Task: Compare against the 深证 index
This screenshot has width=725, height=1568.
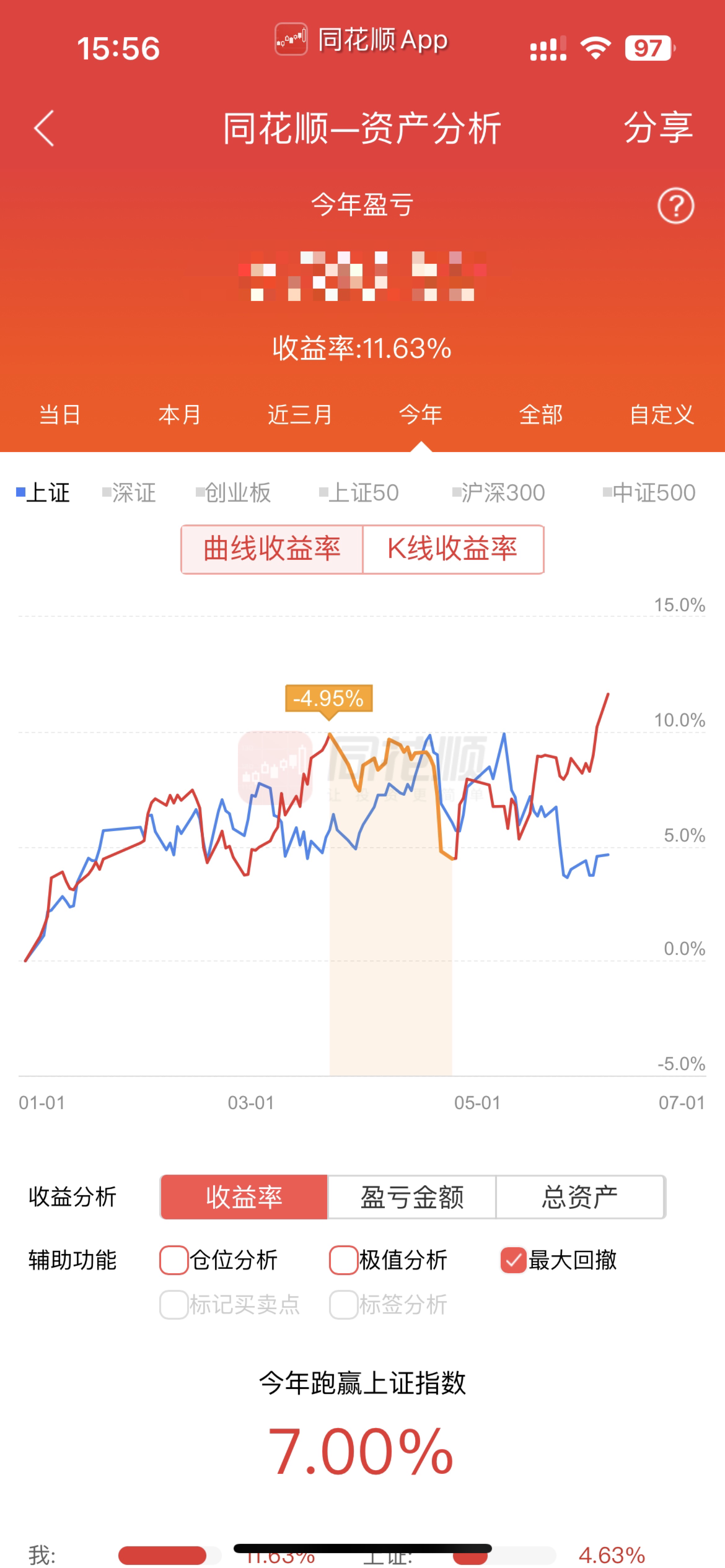Action: click(129, 493)
